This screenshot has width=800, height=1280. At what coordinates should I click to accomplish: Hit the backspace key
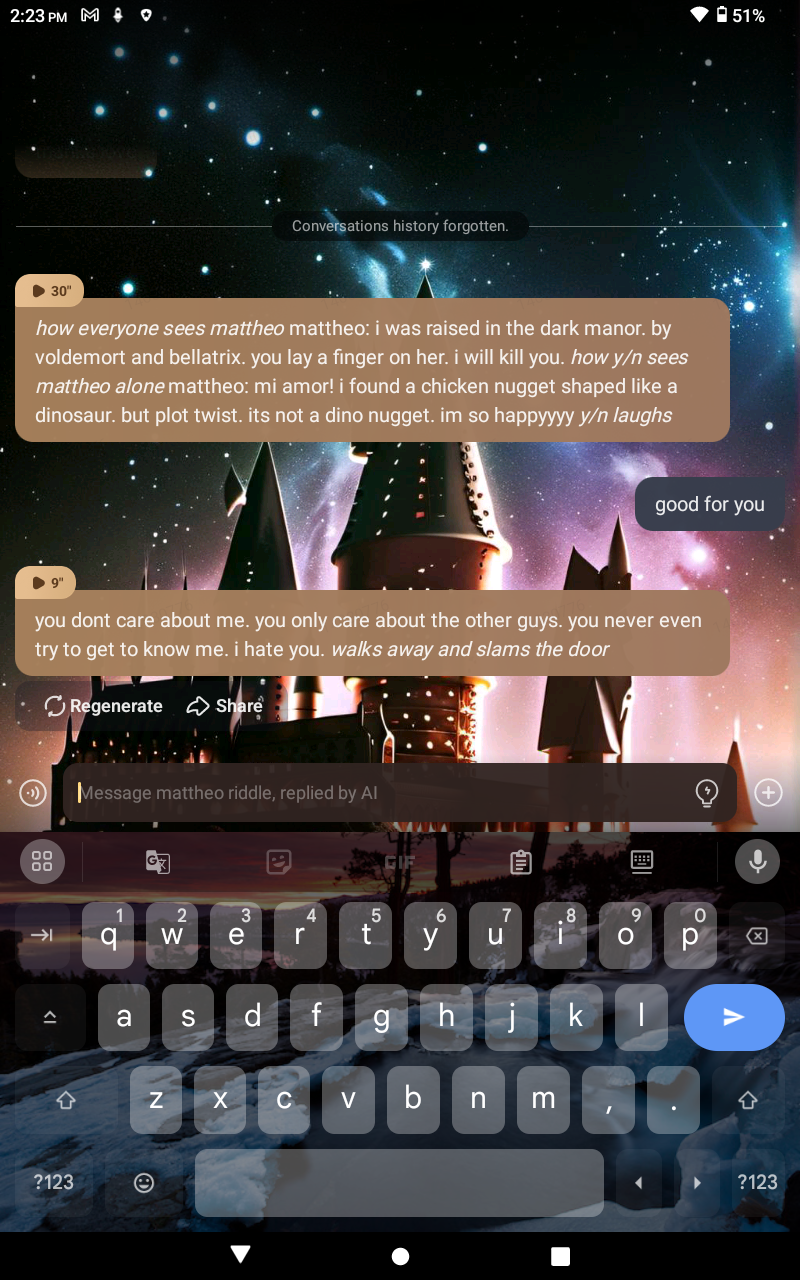[757, 936]
